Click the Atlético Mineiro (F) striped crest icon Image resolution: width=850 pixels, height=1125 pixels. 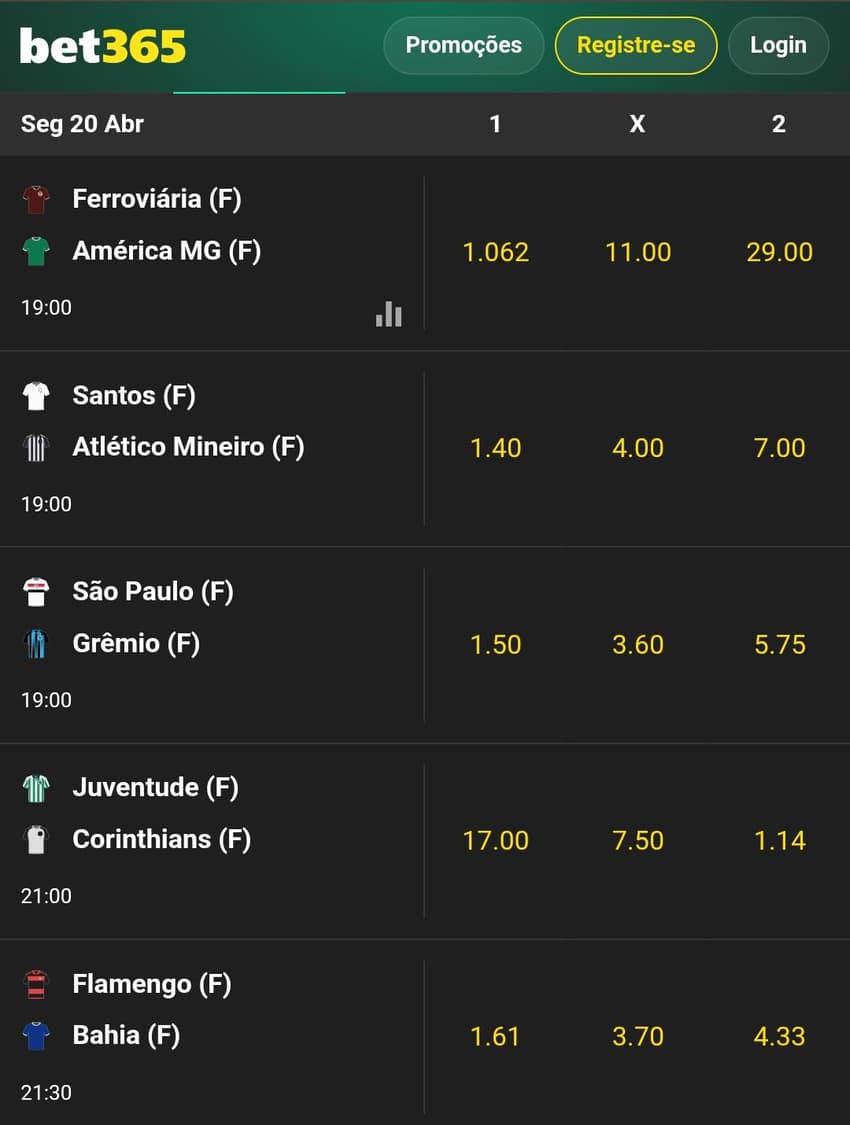38,447
